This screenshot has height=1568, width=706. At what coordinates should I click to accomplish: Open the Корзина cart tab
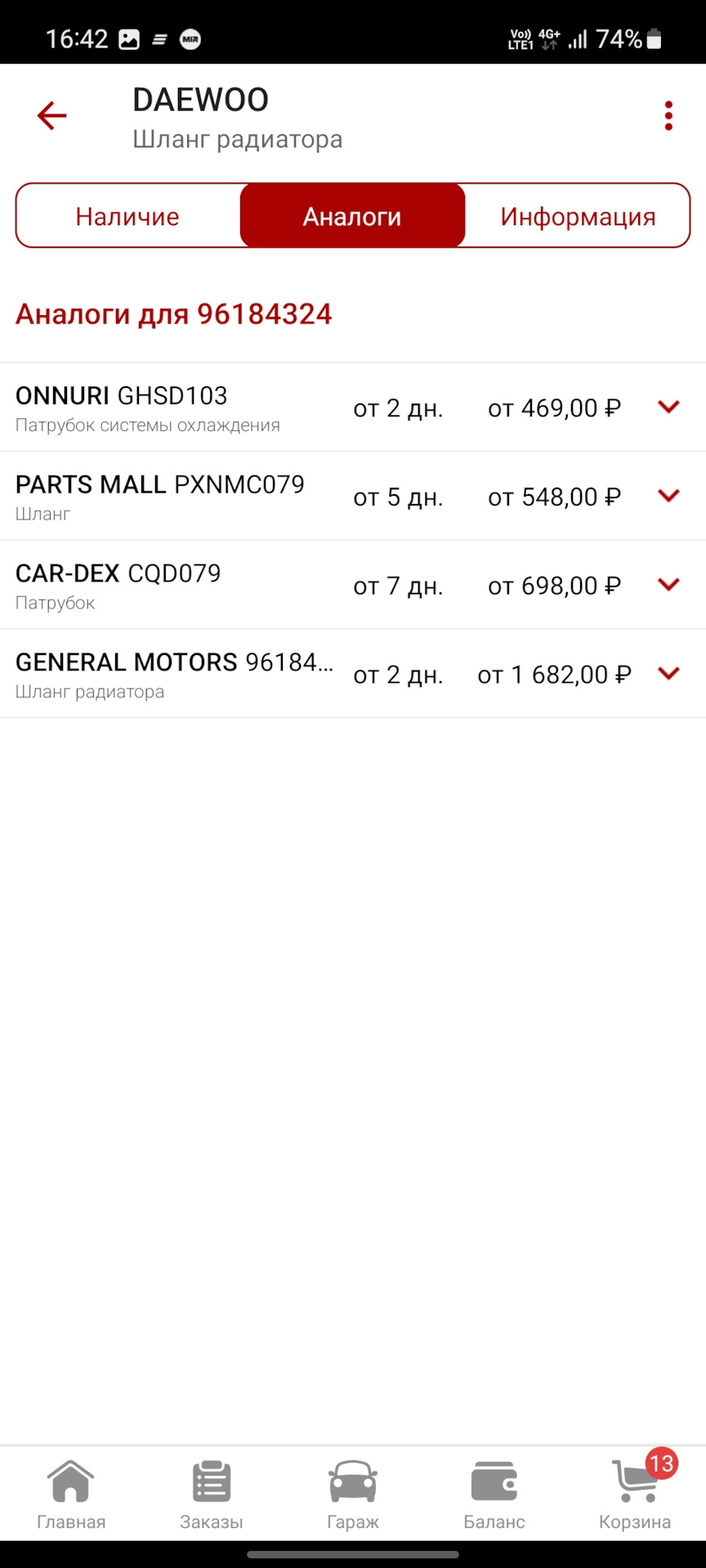pyautogui.click(x=635, y=1496)
